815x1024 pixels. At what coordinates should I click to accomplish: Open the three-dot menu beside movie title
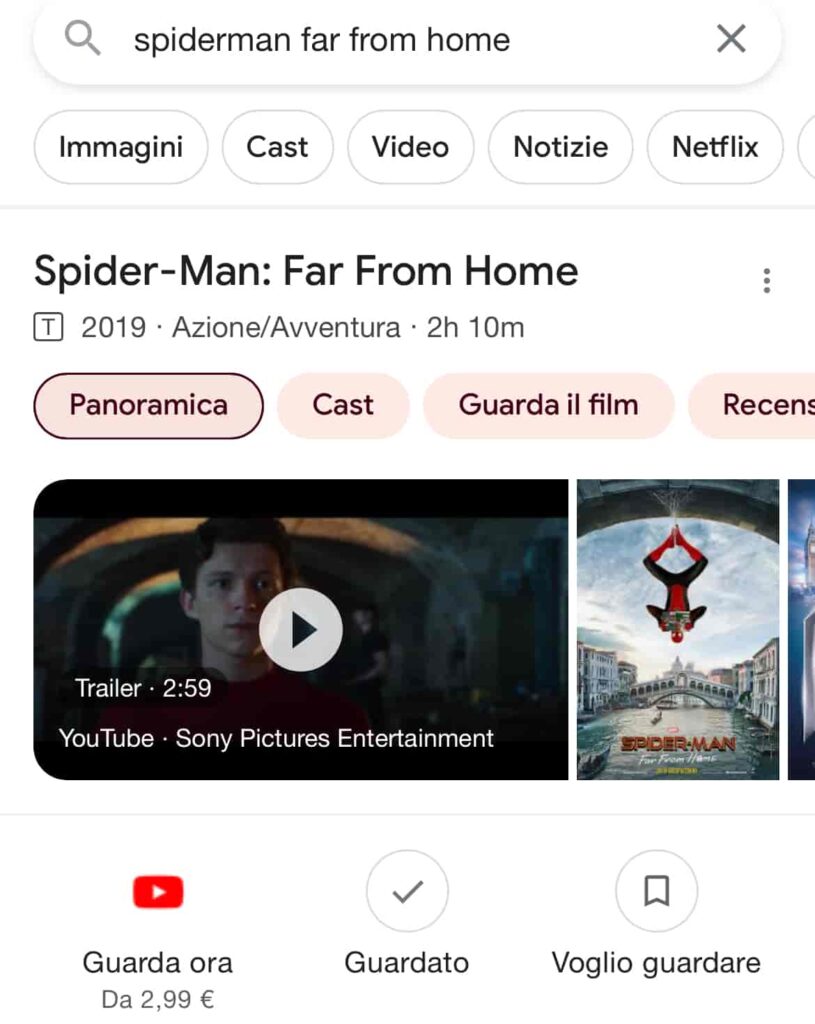tap(766, 280)
